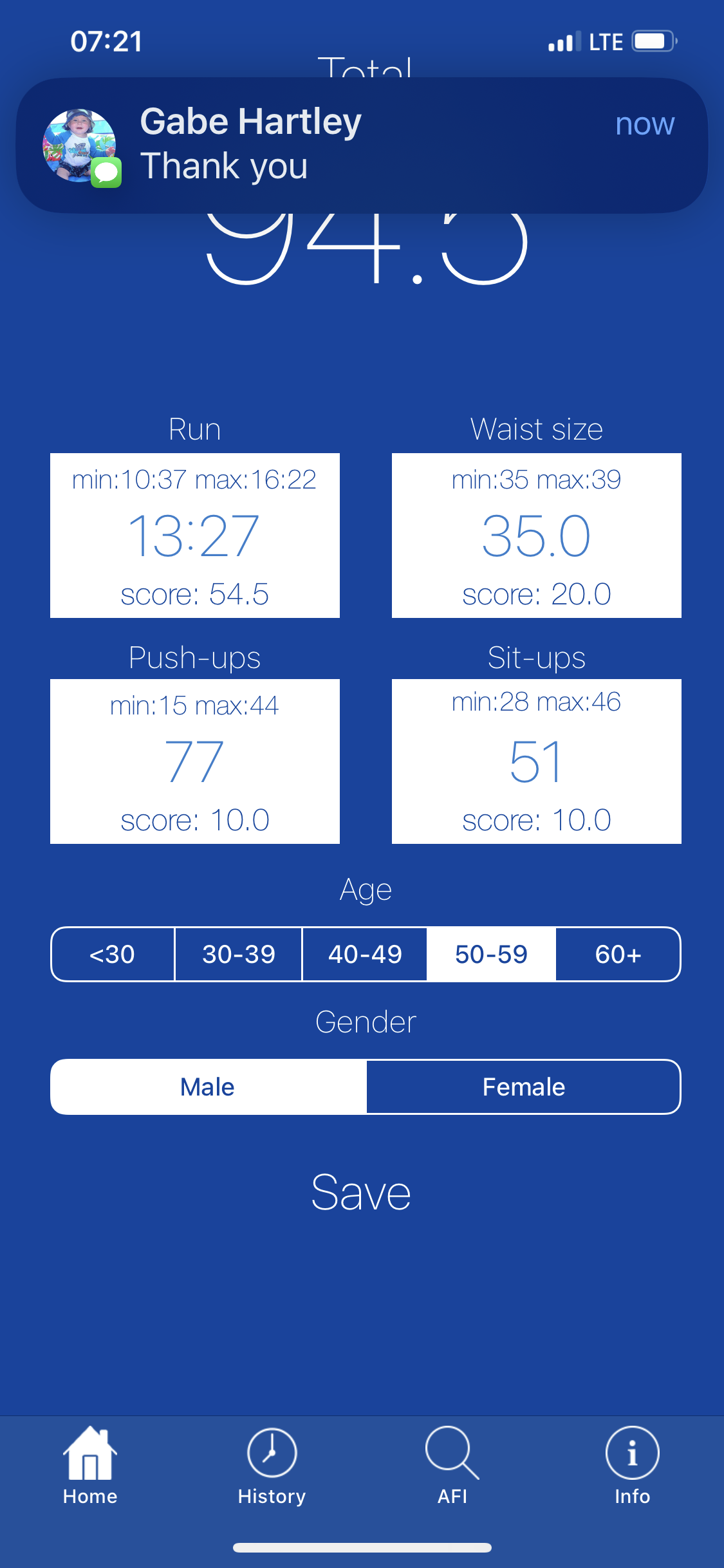Set gender to Male

click(208, 1087)
